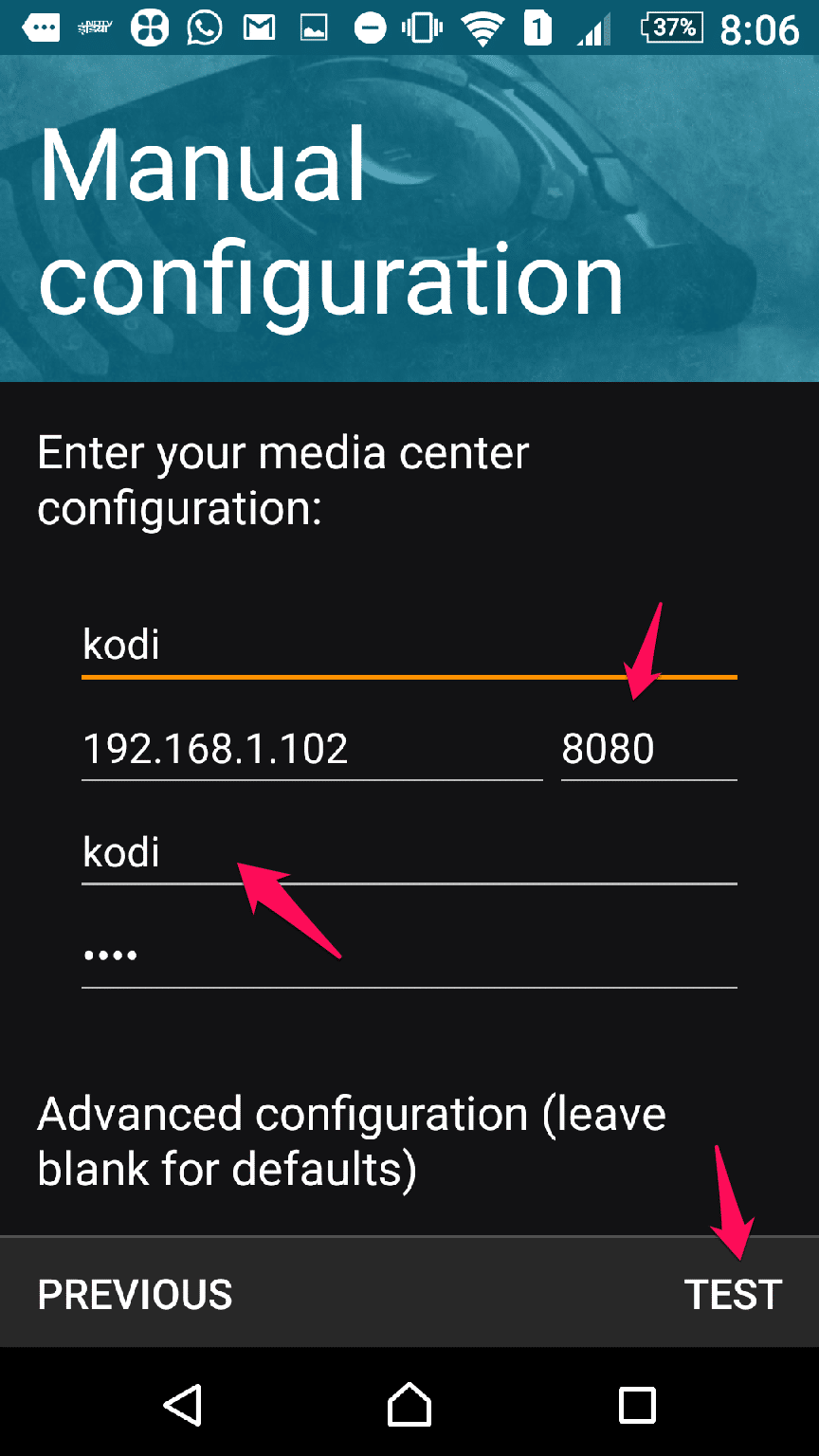
Task: Open recent apps
Action: 636,1404
